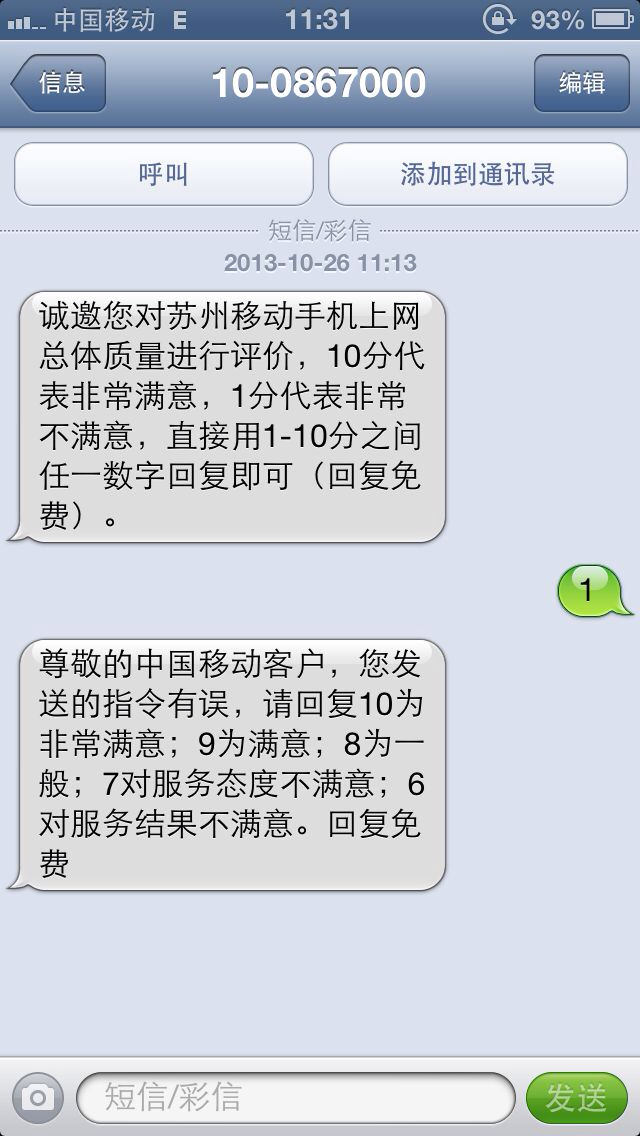Focus the 短信/彩信 message field
640x1136 pixels.
coord(296,1098)
